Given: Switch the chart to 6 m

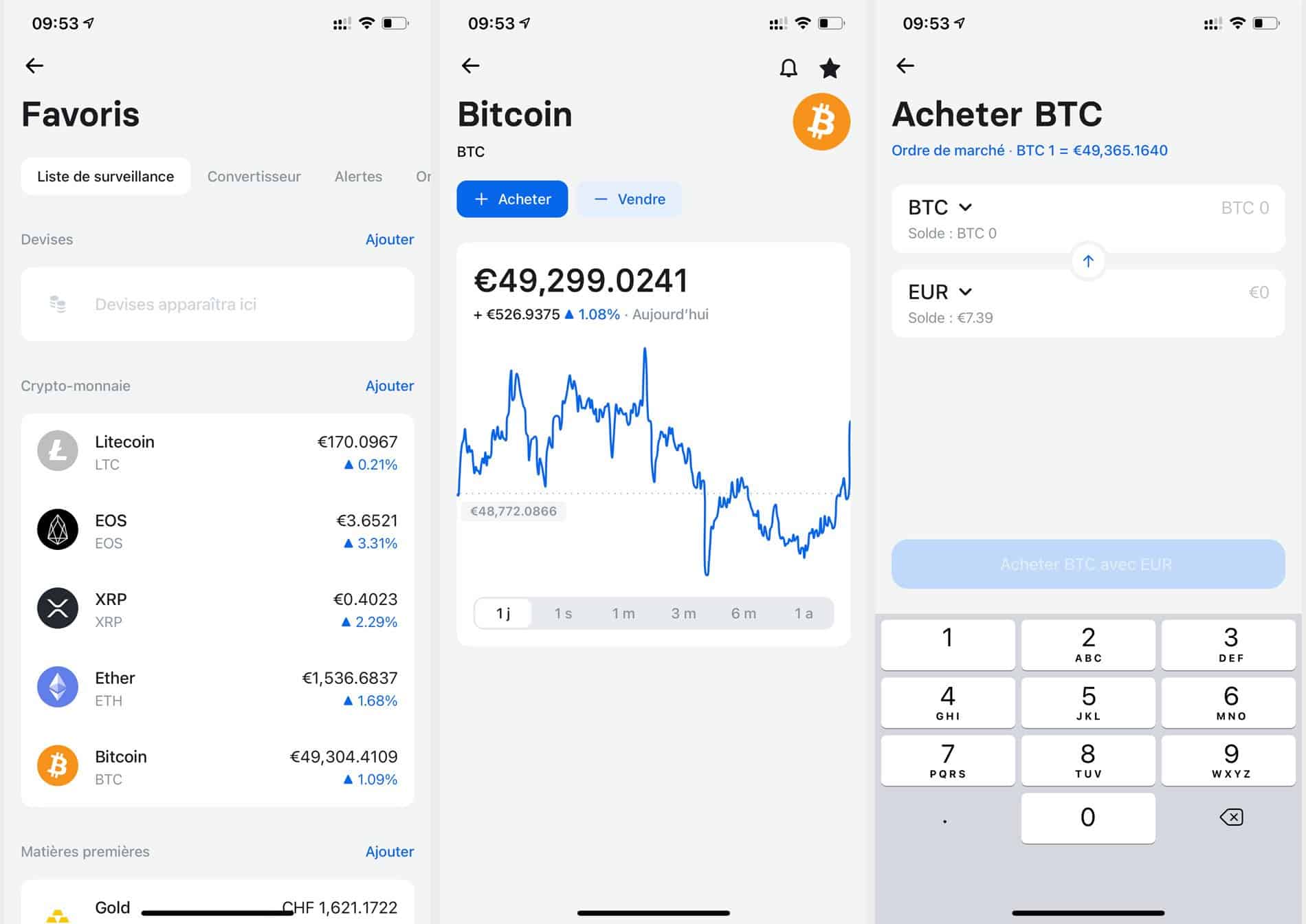Looking at the screenshot, I should pos(743,613).
